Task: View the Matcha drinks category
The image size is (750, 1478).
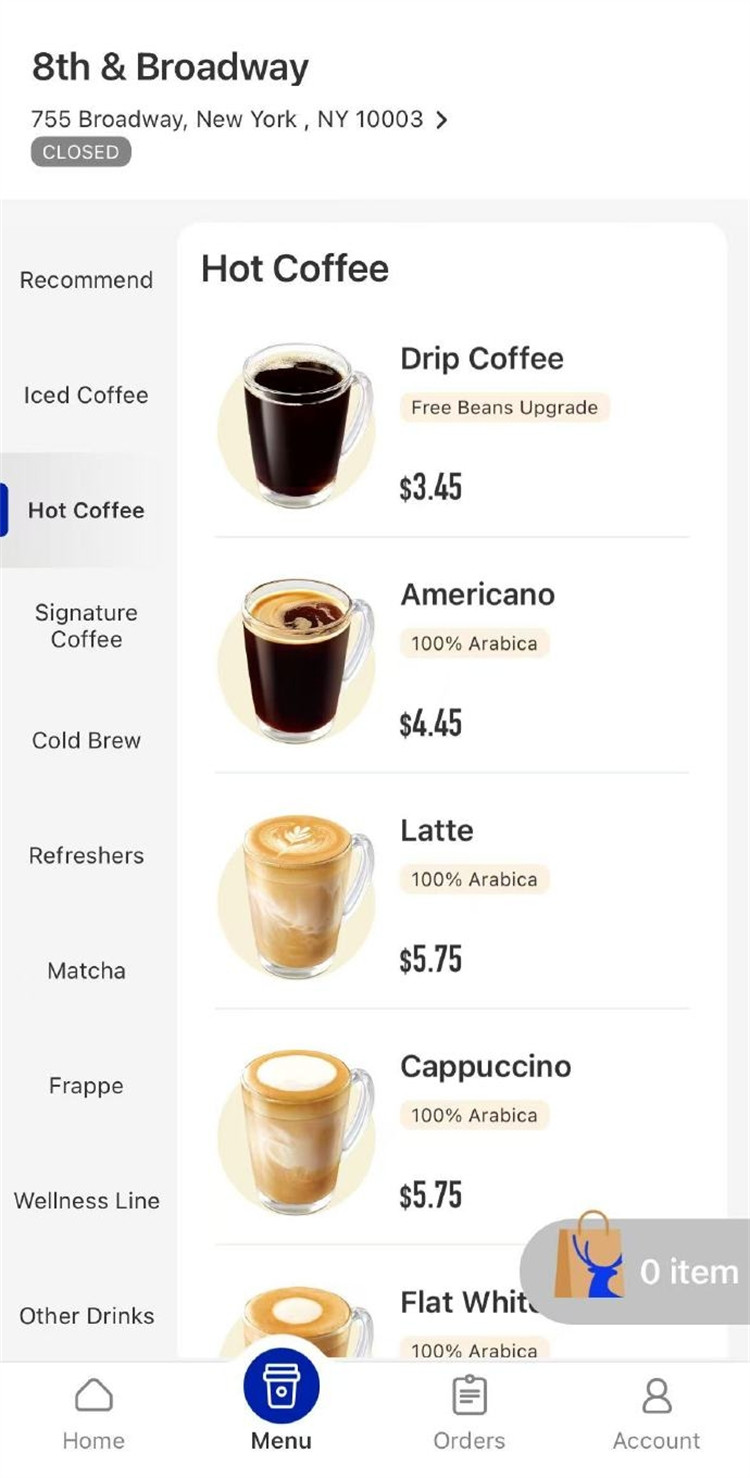Action: point(87,971)
